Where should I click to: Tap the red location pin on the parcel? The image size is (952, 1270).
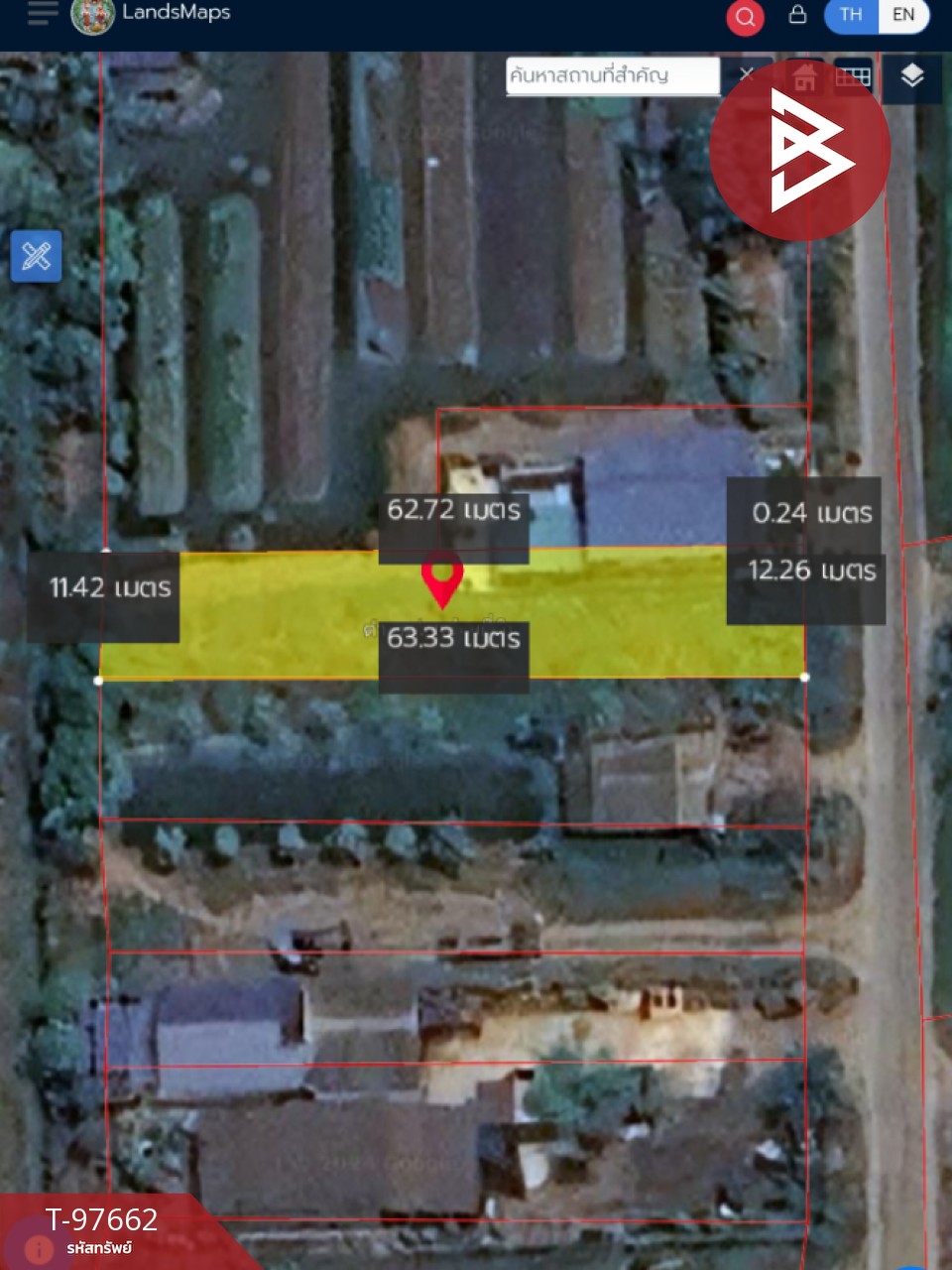click(442, 578)
